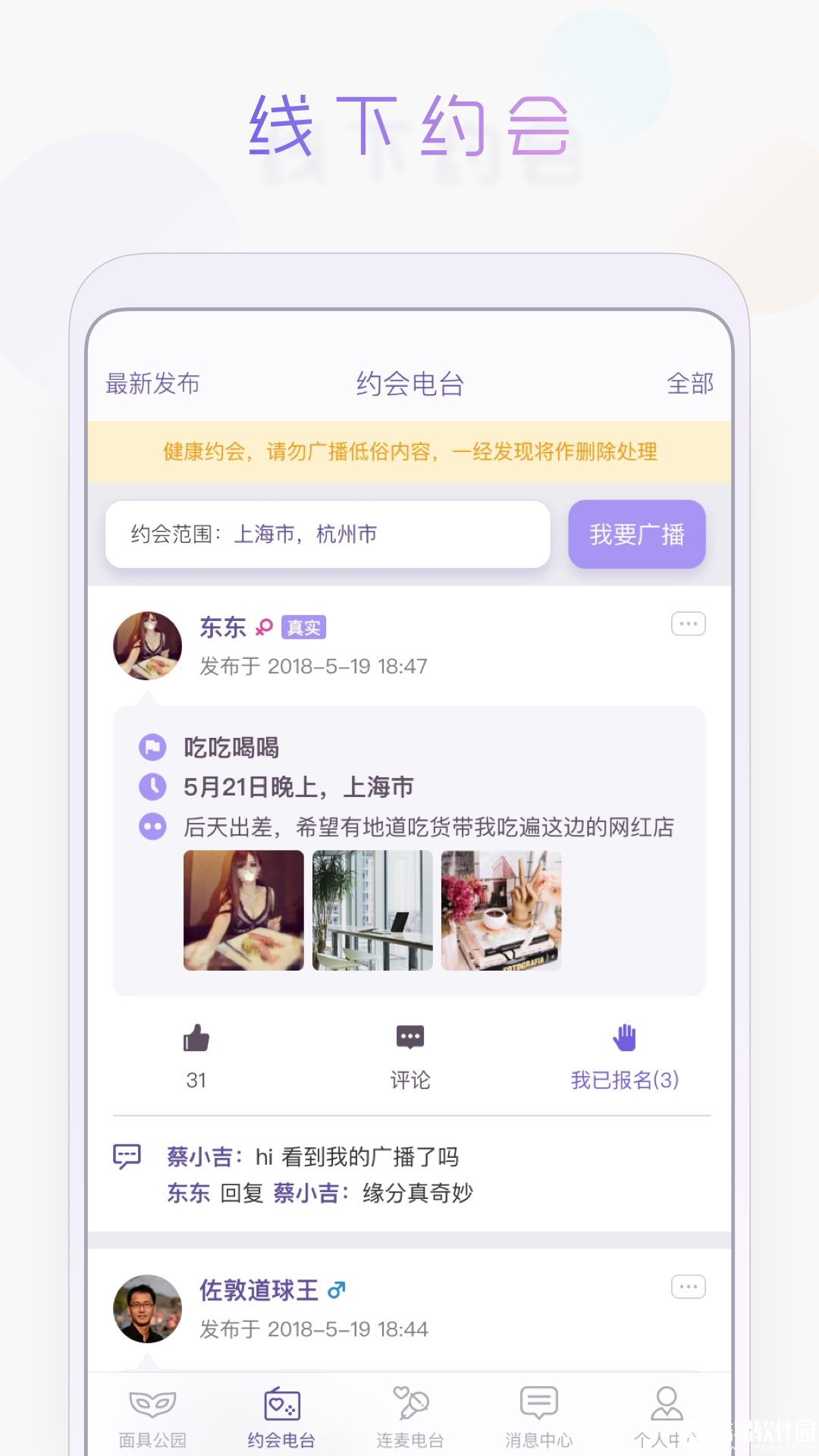This screenshot has height=1456, width=819.
Task: Open the three-dot menu on 东东's post
Action: tap(688, 623)
